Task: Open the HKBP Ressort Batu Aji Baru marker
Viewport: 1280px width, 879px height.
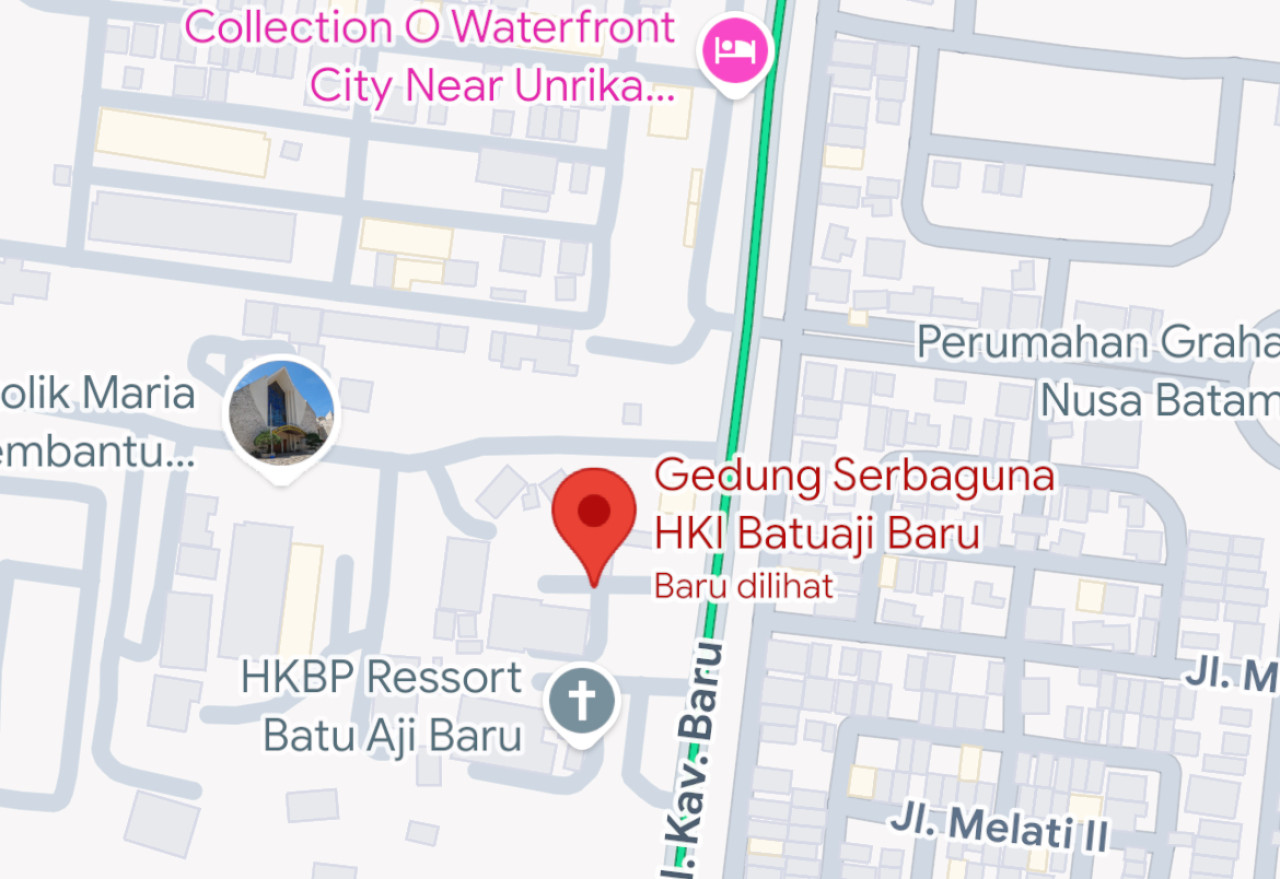Action: pos(581,702)
